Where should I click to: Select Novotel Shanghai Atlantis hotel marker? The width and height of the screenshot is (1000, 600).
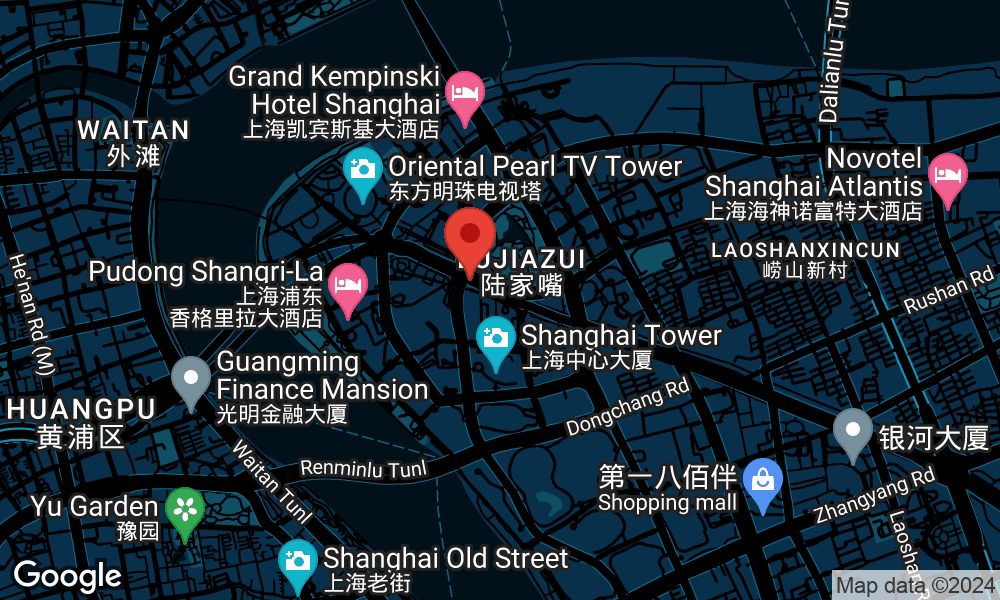(x=948, y=176)
